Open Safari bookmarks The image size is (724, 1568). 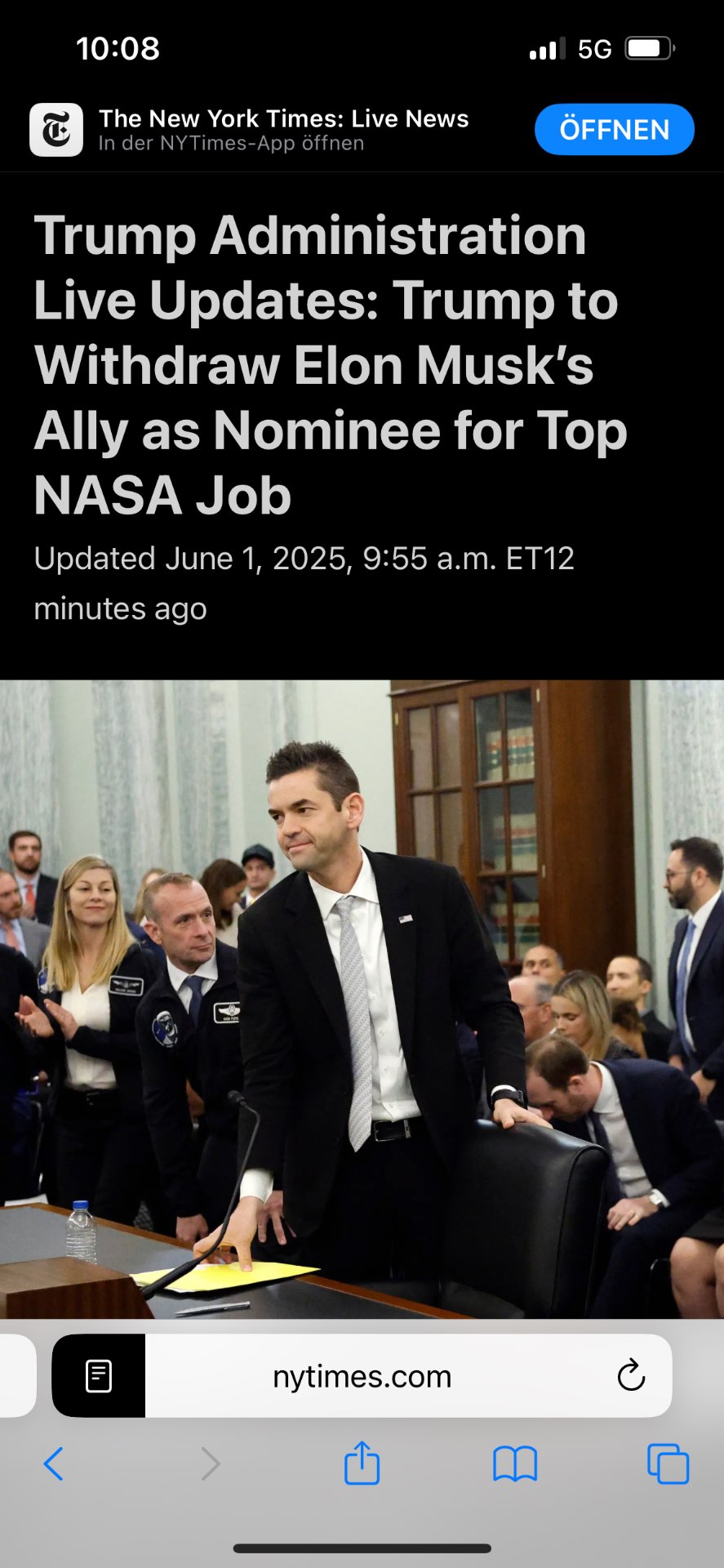514,1463
